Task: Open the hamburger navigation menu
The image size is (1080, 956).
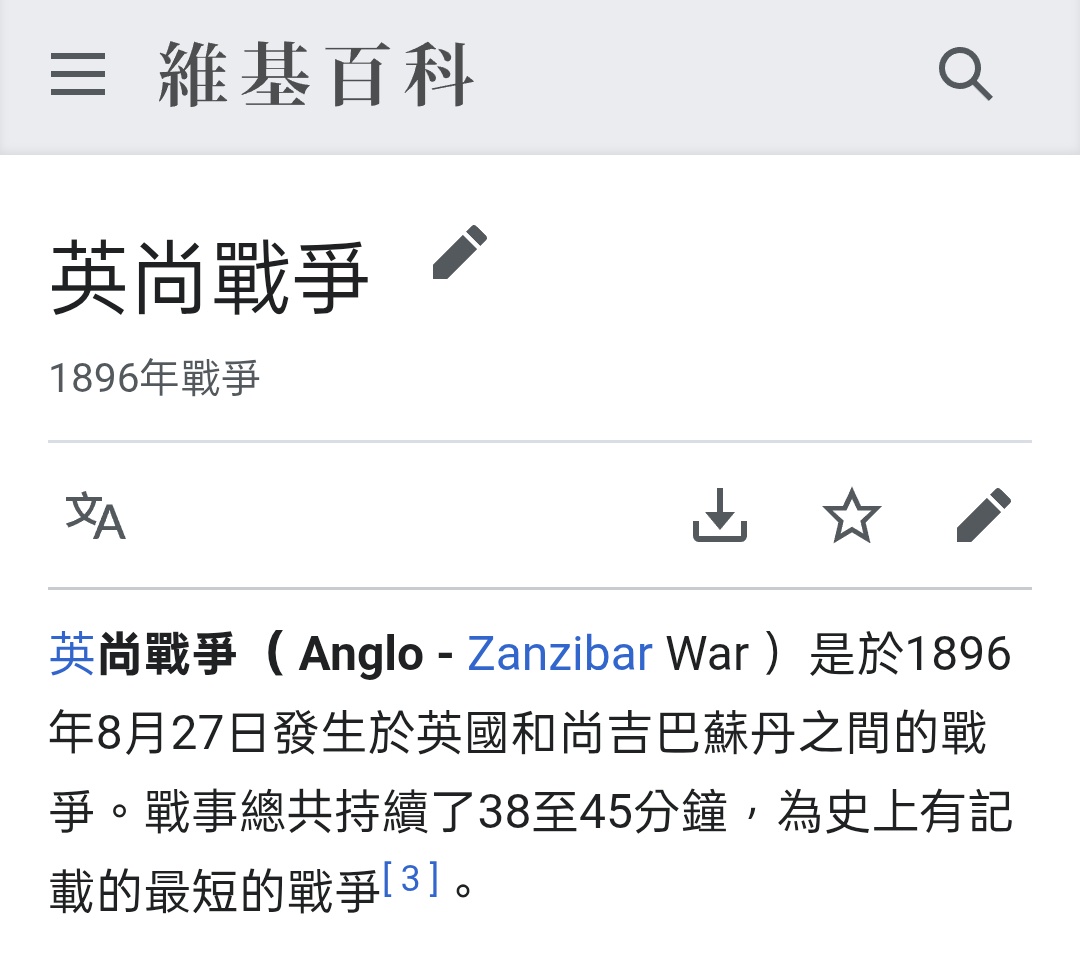Action: point(78,75)
